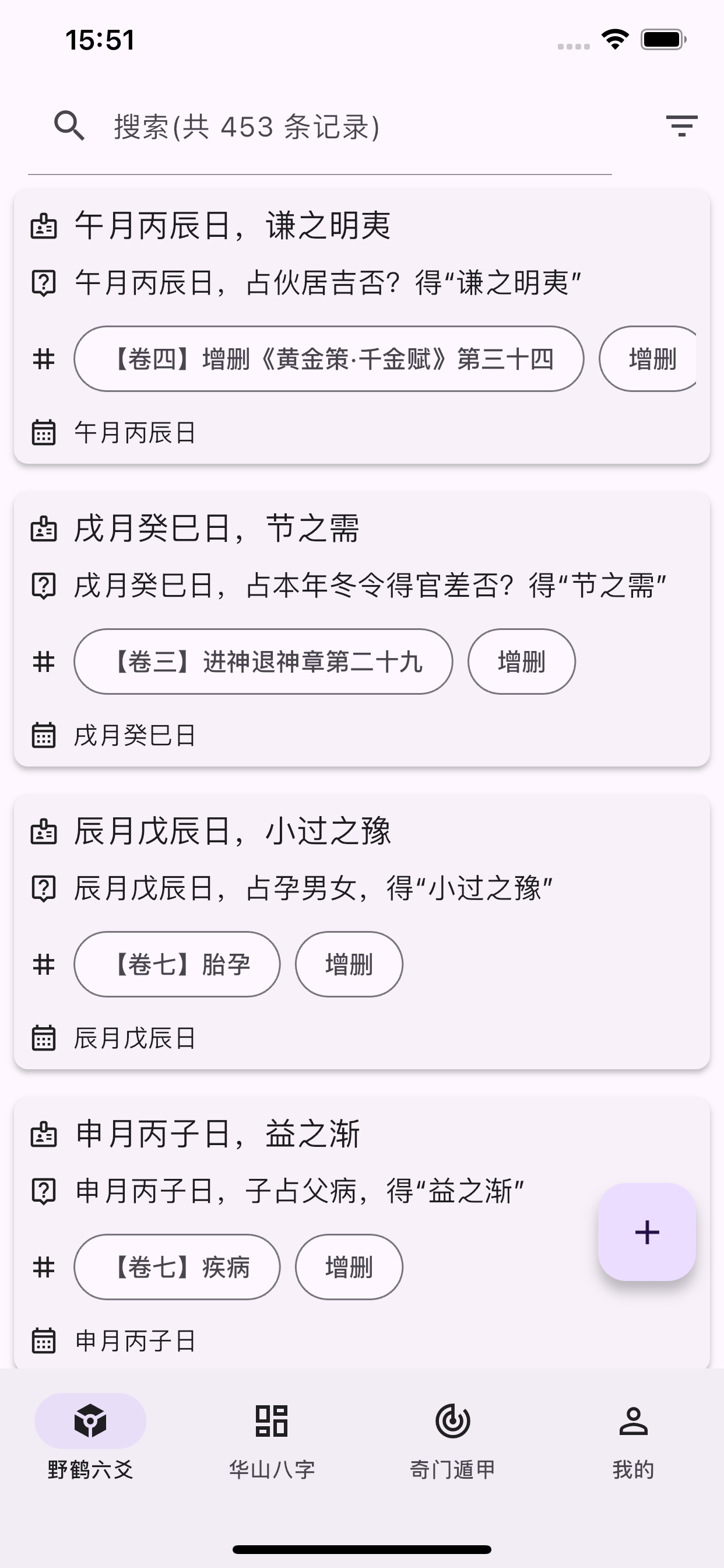Select the 【卷四】增删《黄金策·千金赋》第三十四 chip
This screenshot has width=724, height=1568.
(329, 359)
